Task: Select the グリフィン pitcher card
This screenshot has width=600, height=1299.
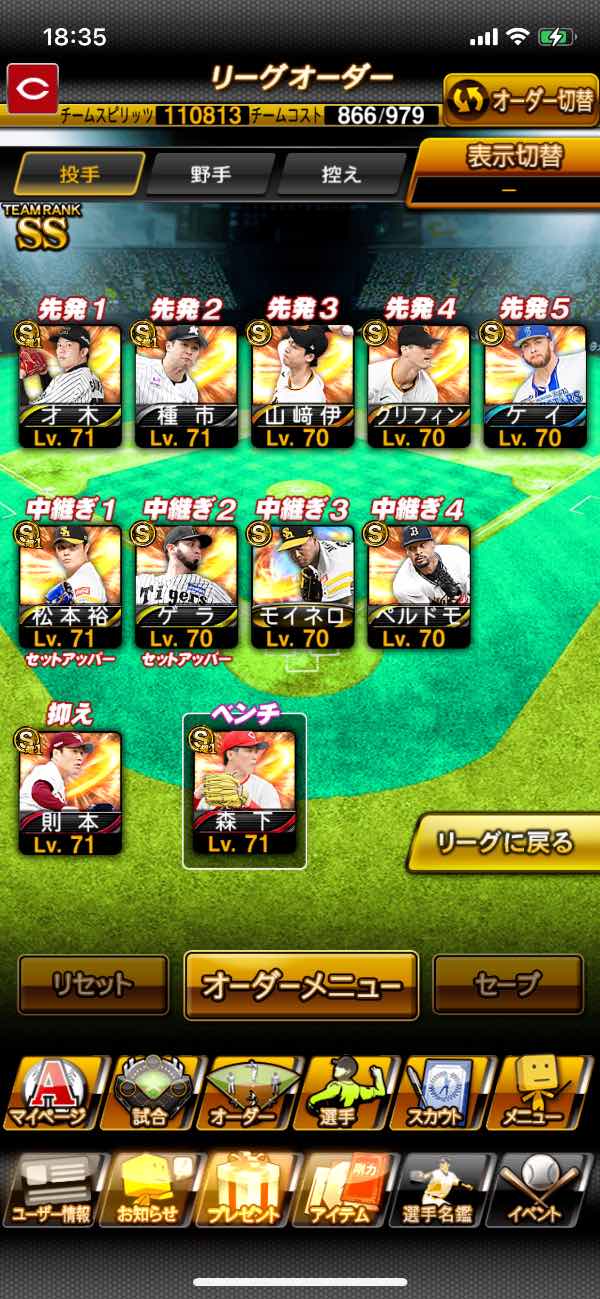Action: [418, 385]
